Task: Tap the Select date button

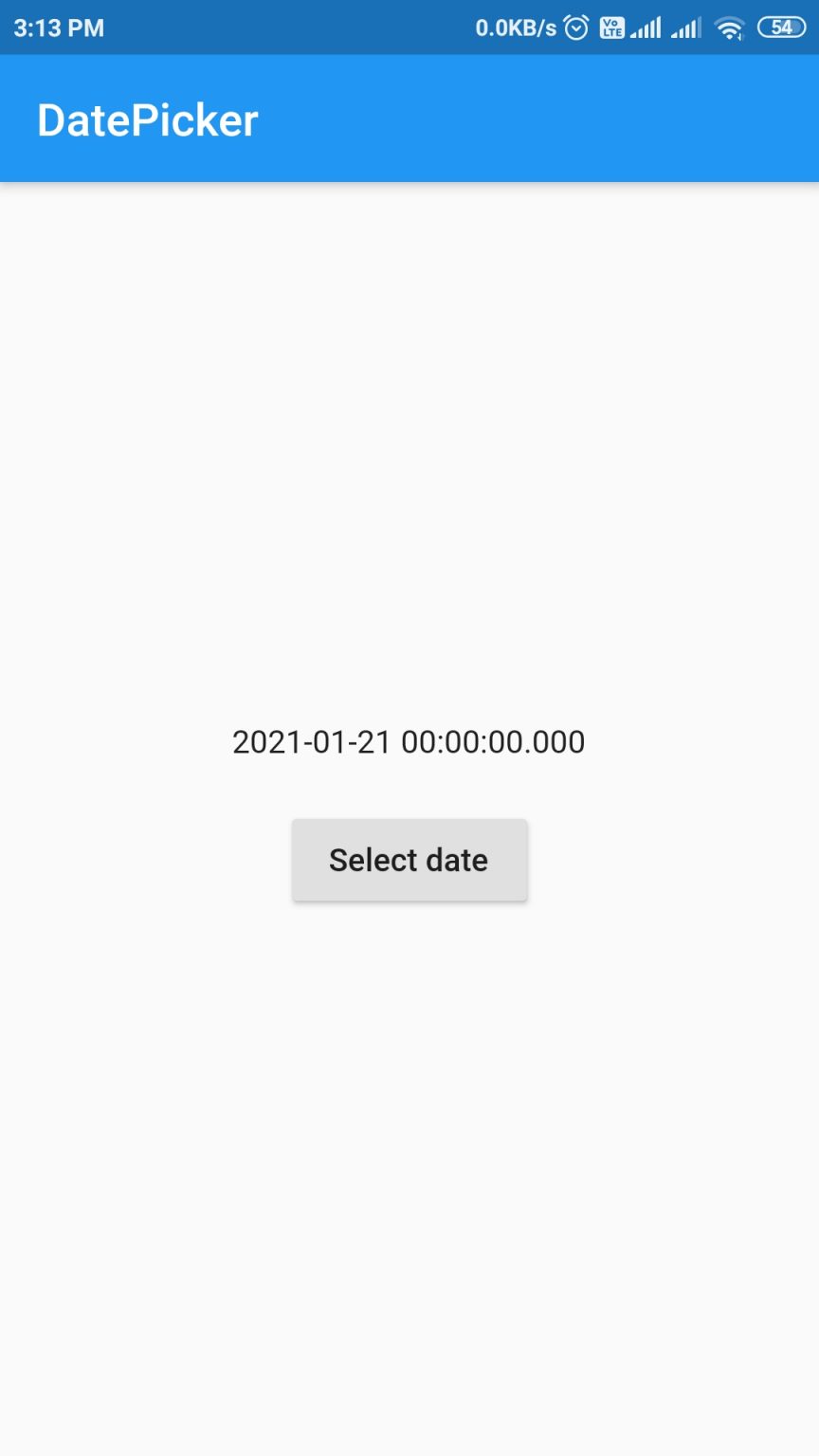Action: 409,860
